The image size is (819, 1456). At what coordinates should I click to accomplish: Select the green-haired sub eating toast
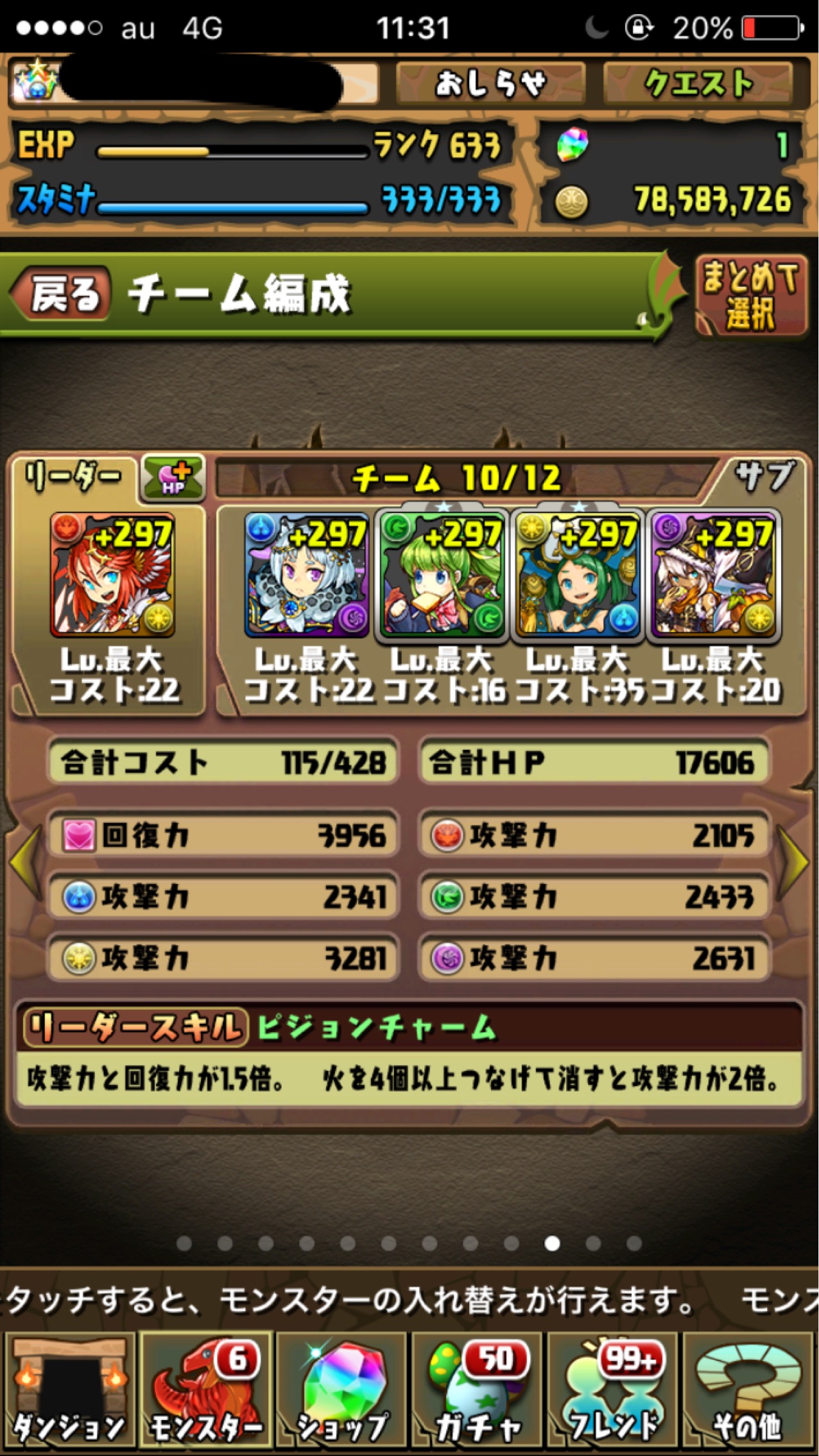442,575
